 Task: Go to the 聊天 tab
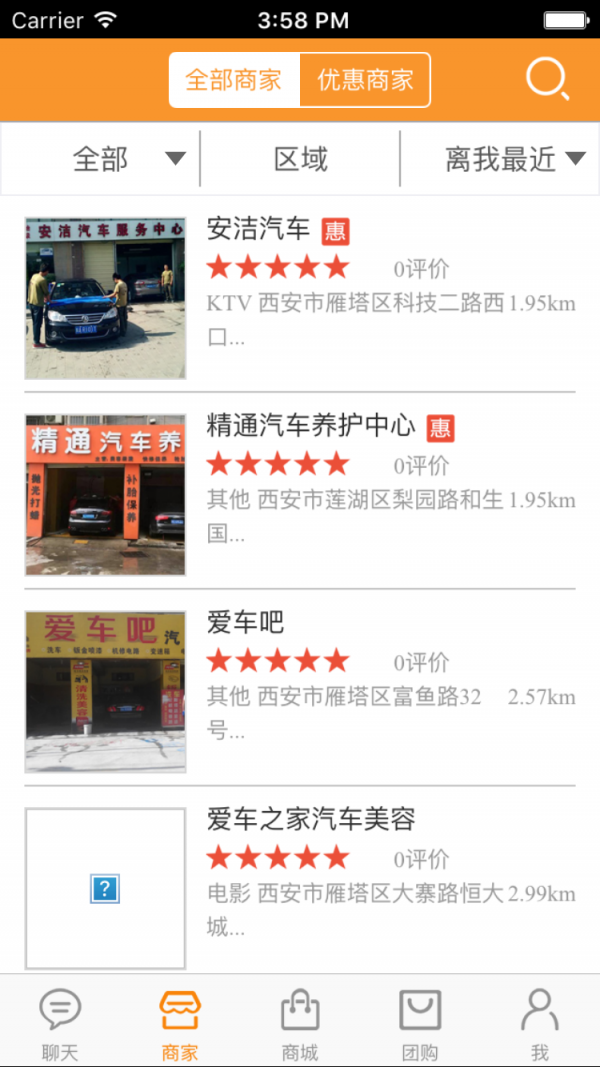tap(60, 1023)
